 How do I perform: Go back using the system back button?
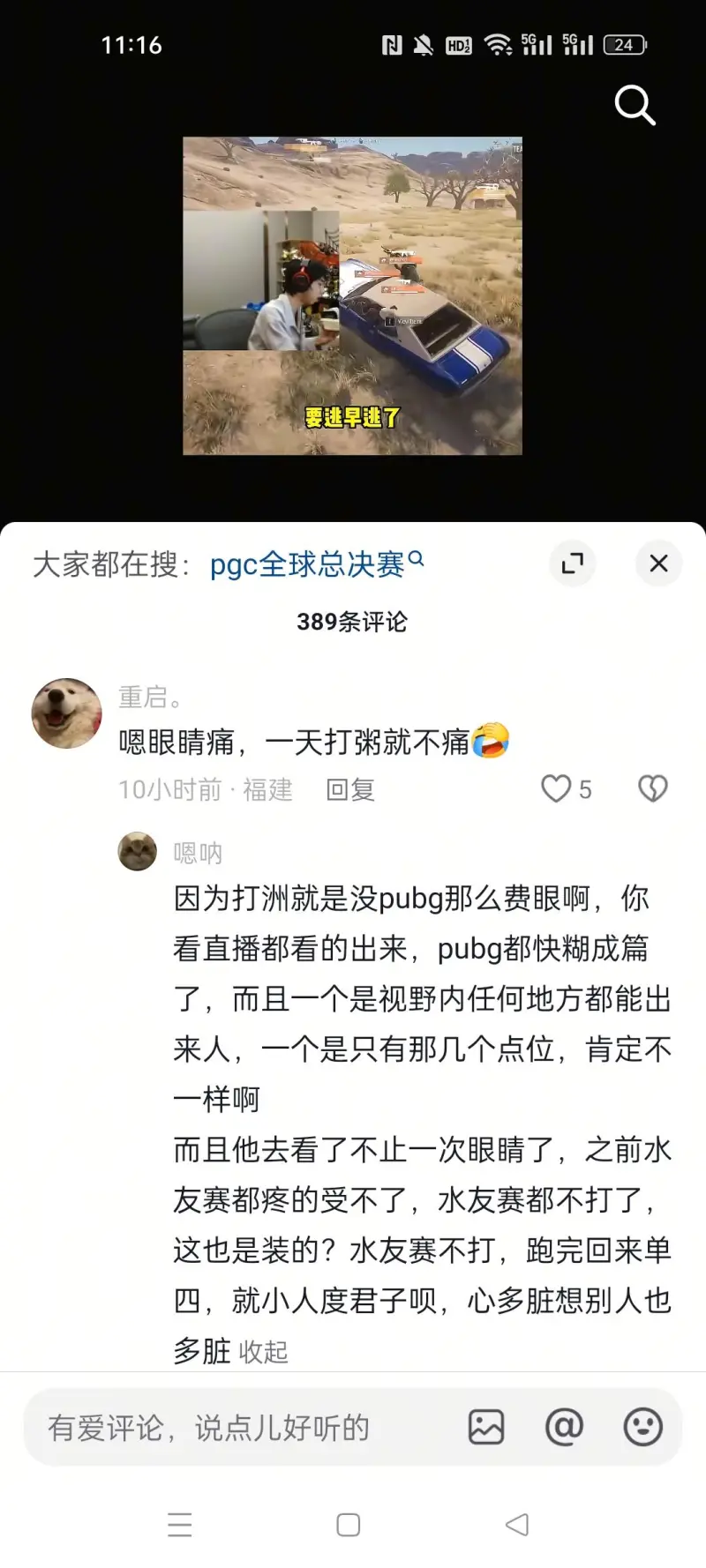(x=517, y=1525)
